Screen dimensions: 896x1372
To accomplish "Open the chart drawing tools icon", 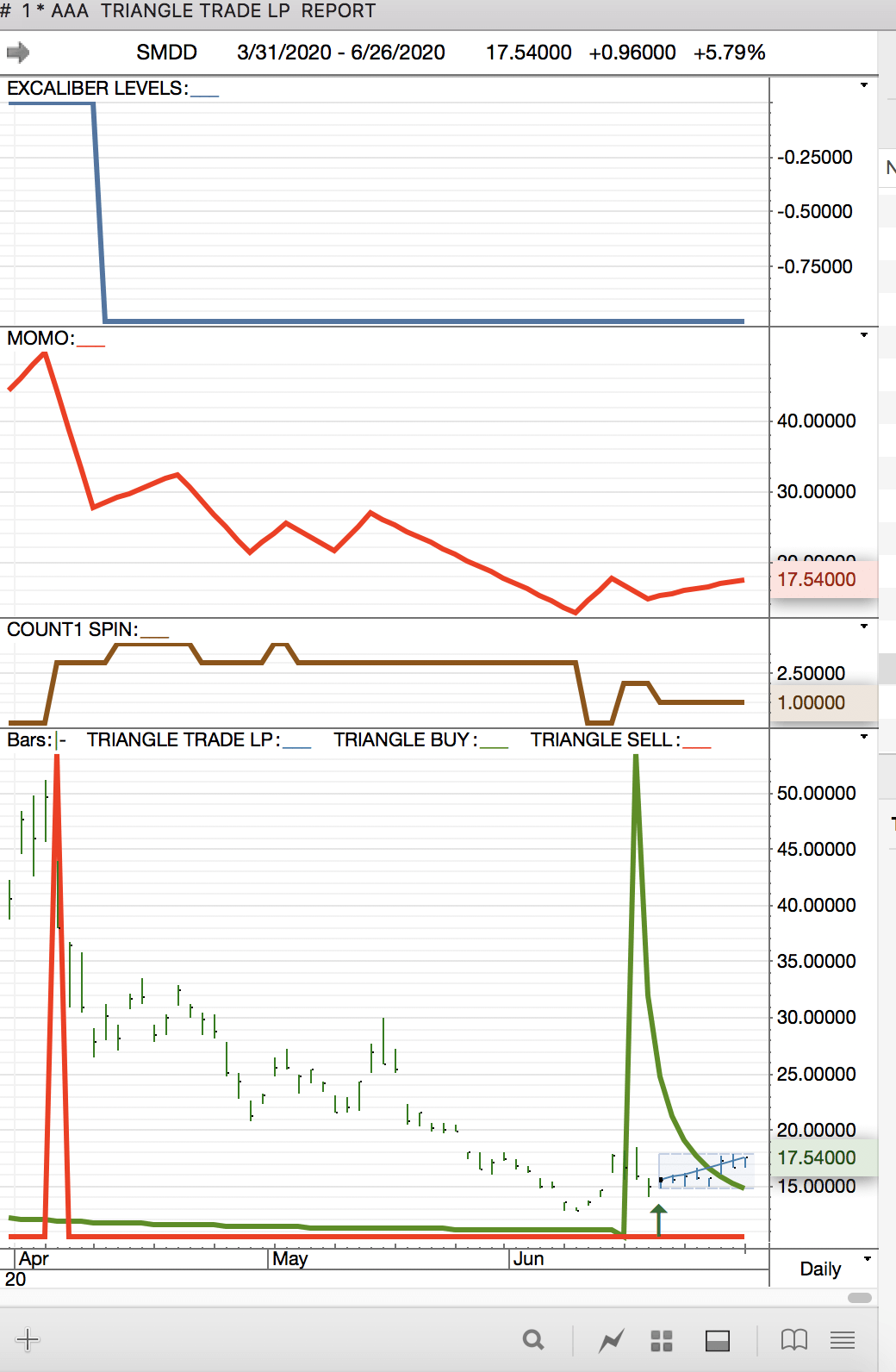I will 612,1340.
